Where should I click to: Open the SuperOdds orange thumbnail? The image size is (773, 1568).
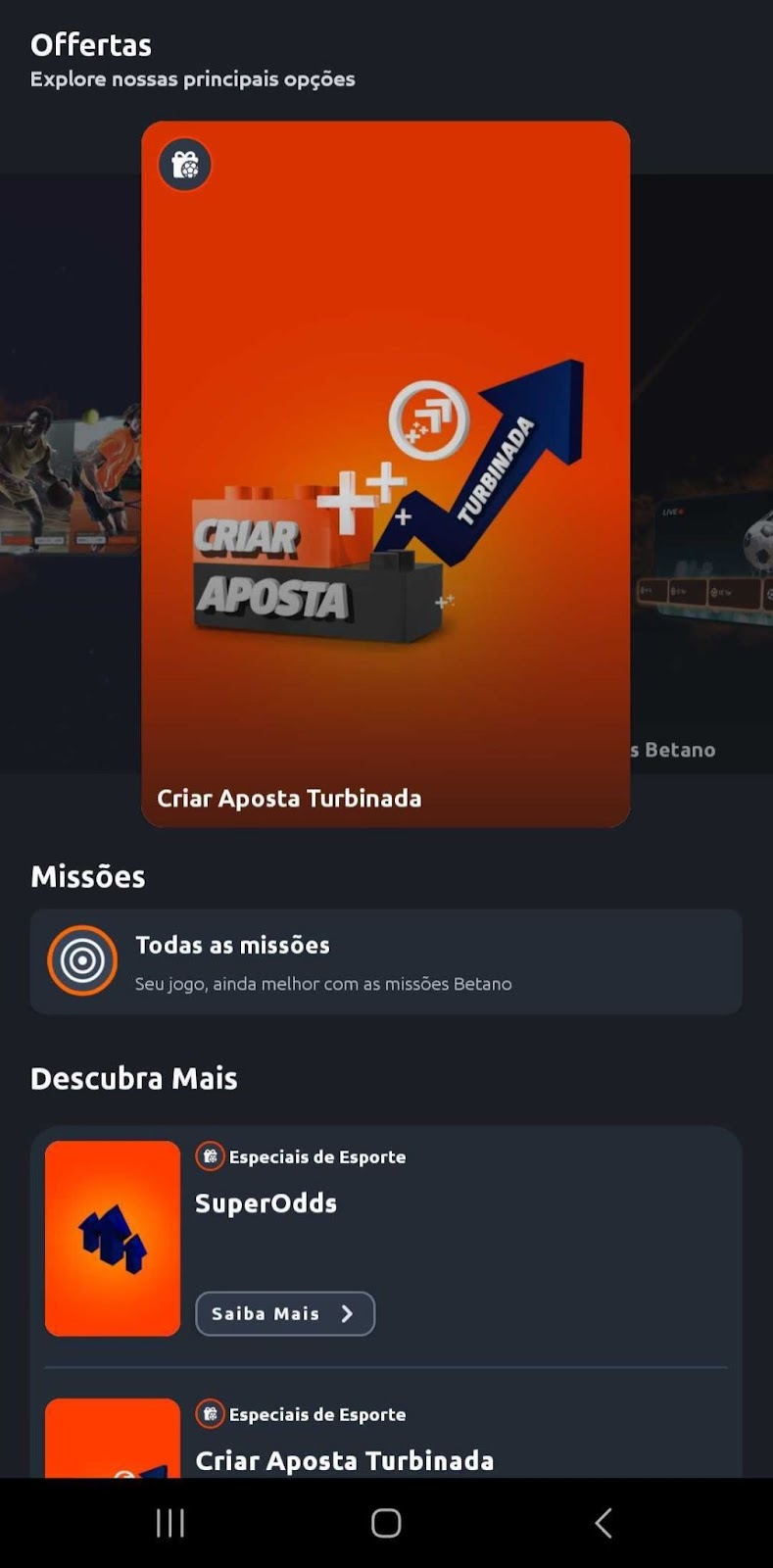[x=113, y=1238]
